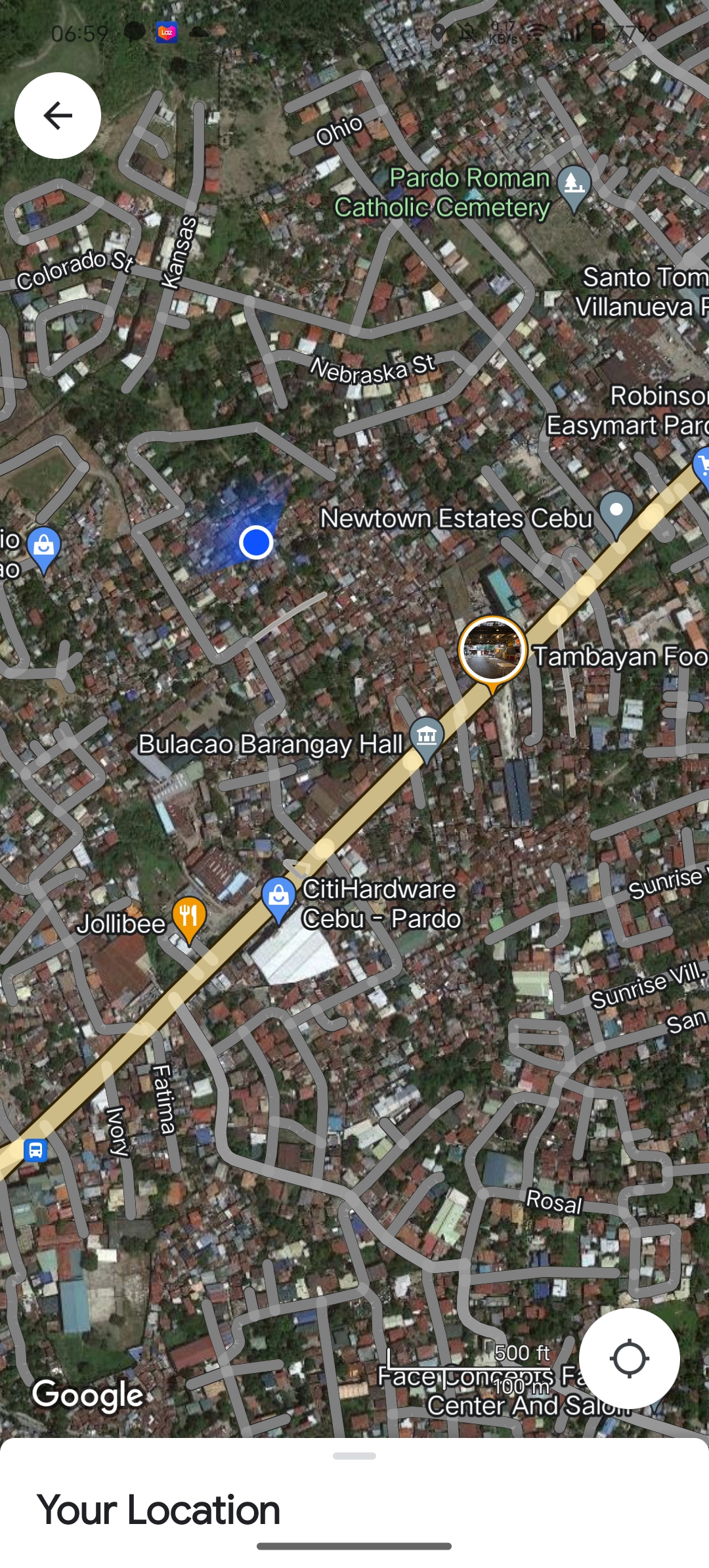
Task: Open Pardo Roman Catholic Cemetery marker
Action: [x=574, y=186]
